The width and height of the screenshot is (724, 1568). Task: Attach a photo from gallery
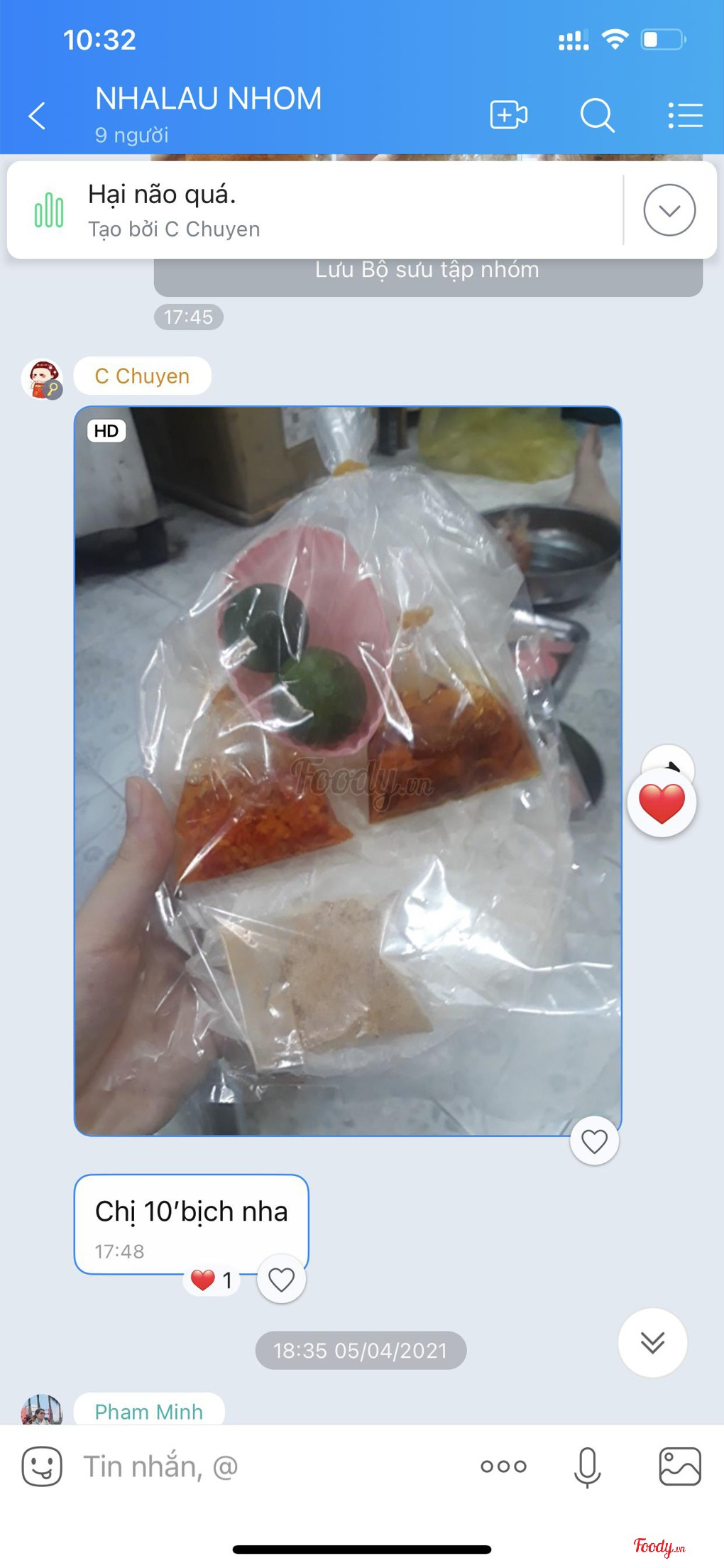click(680, 1466)
